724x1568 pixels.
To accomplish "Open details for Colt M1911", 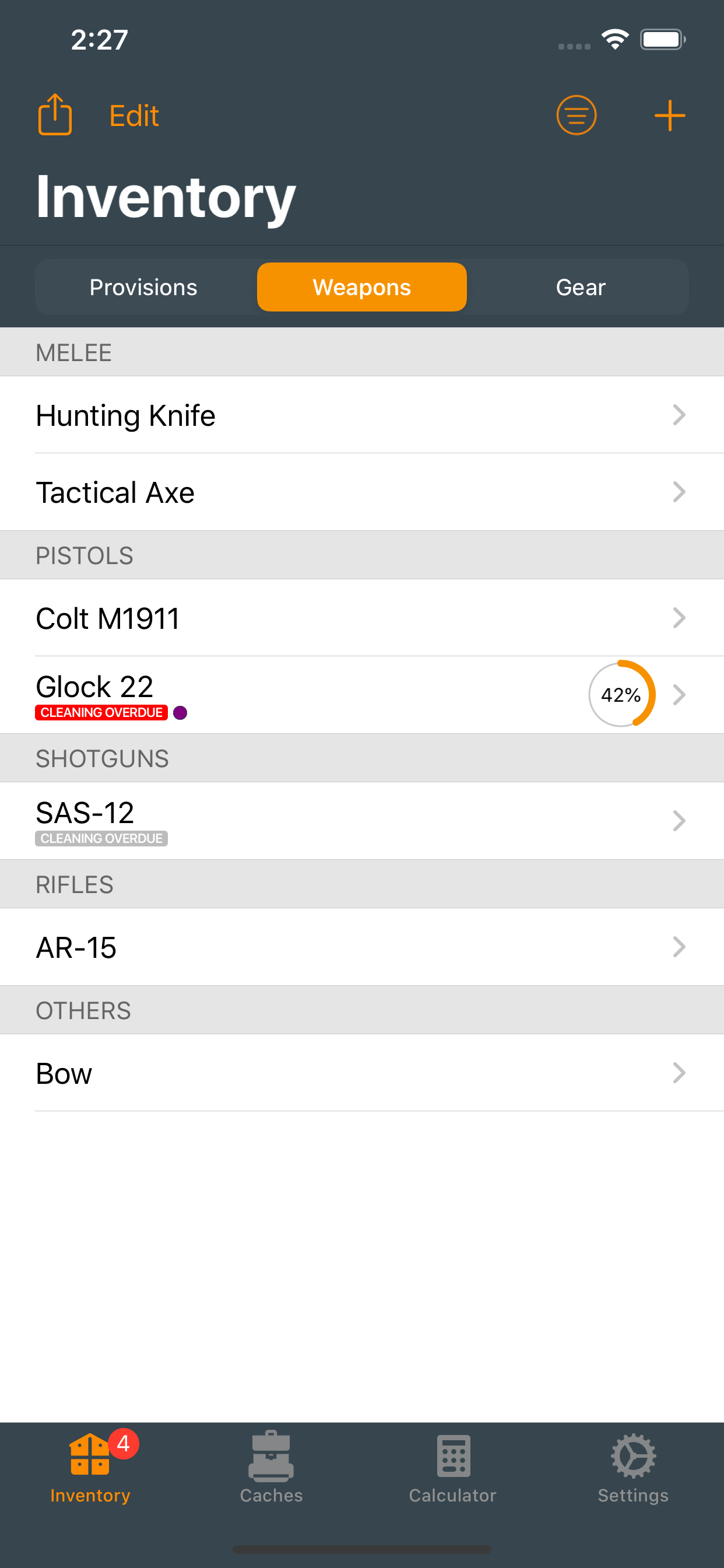I will [x=361, y=617].
